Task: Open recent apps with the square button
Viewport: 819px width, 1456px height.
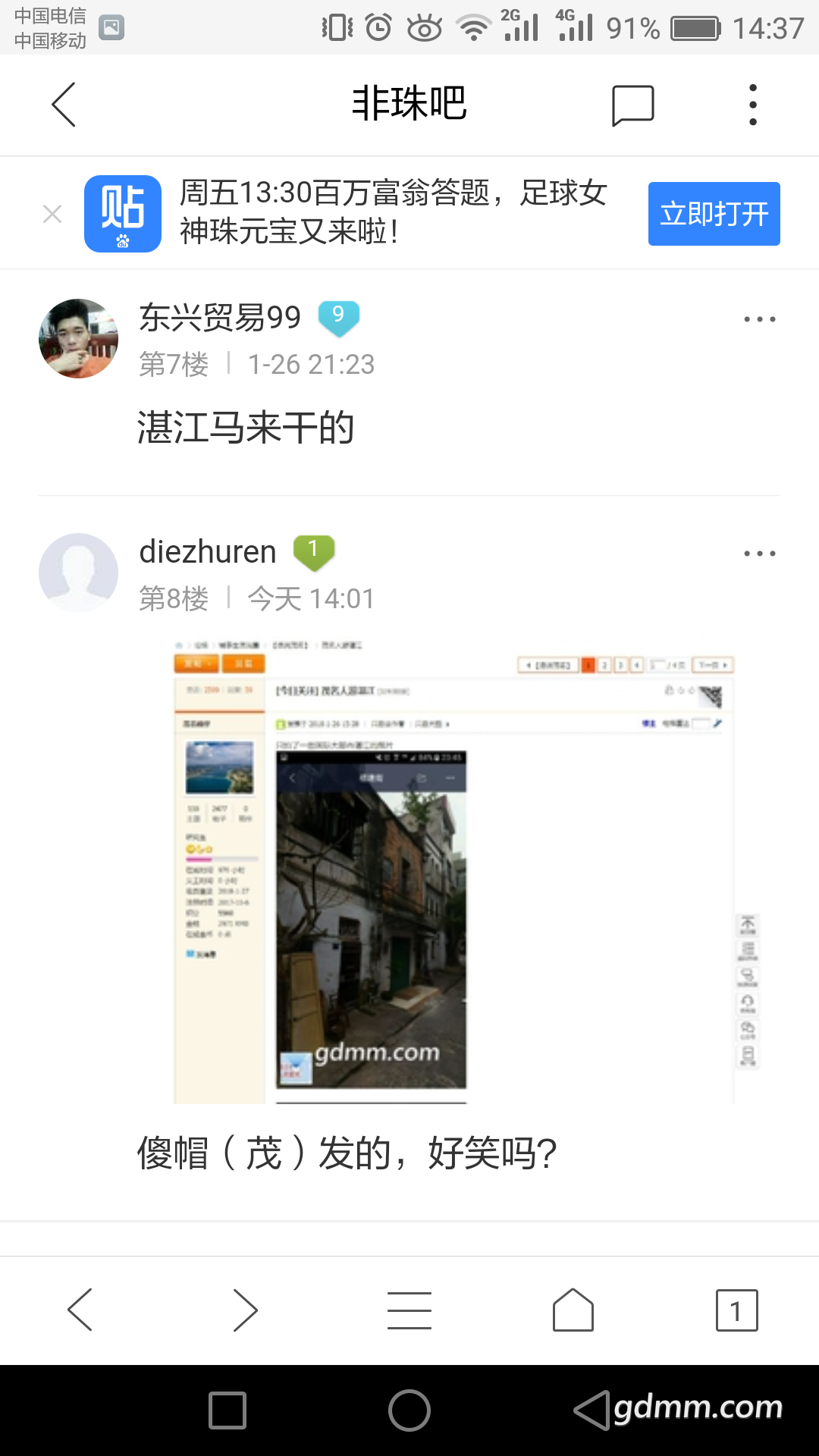Action: point(227,1410)
